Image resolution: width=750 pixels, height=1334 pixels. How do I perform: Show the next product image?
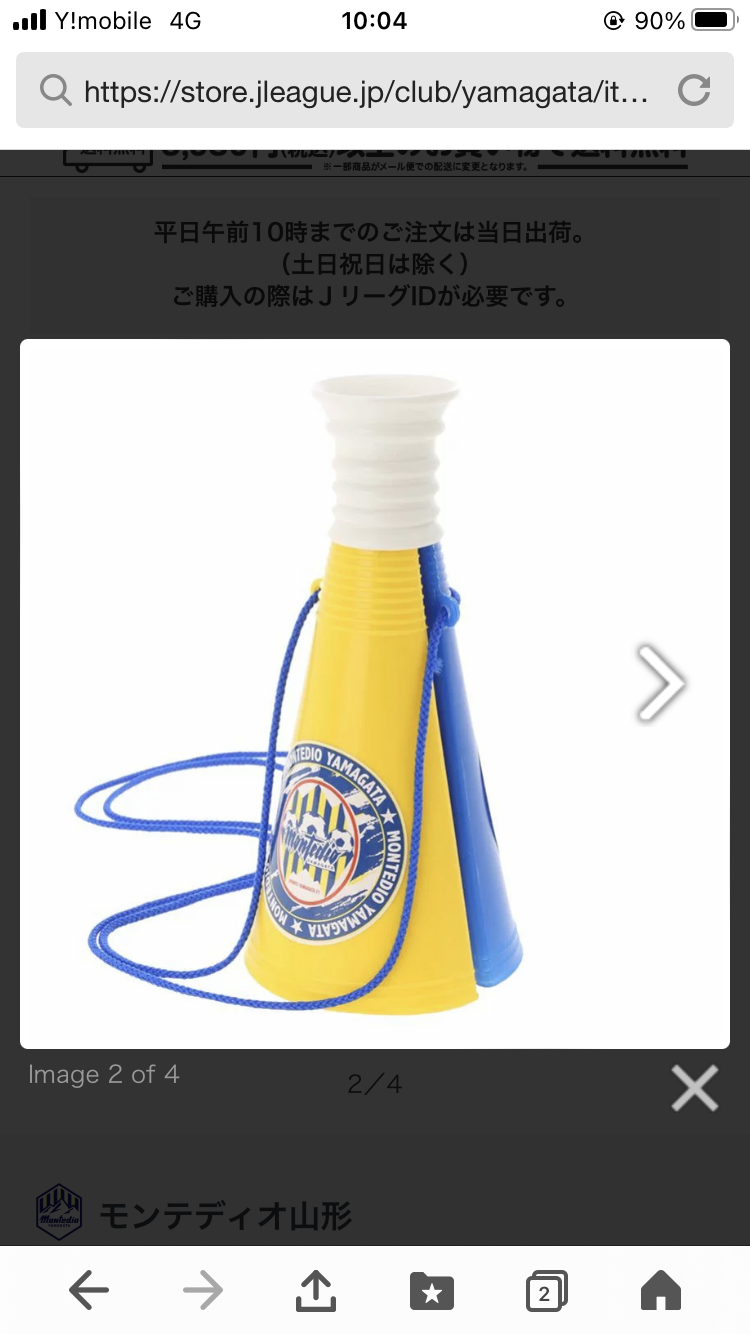tap(662, 683)
